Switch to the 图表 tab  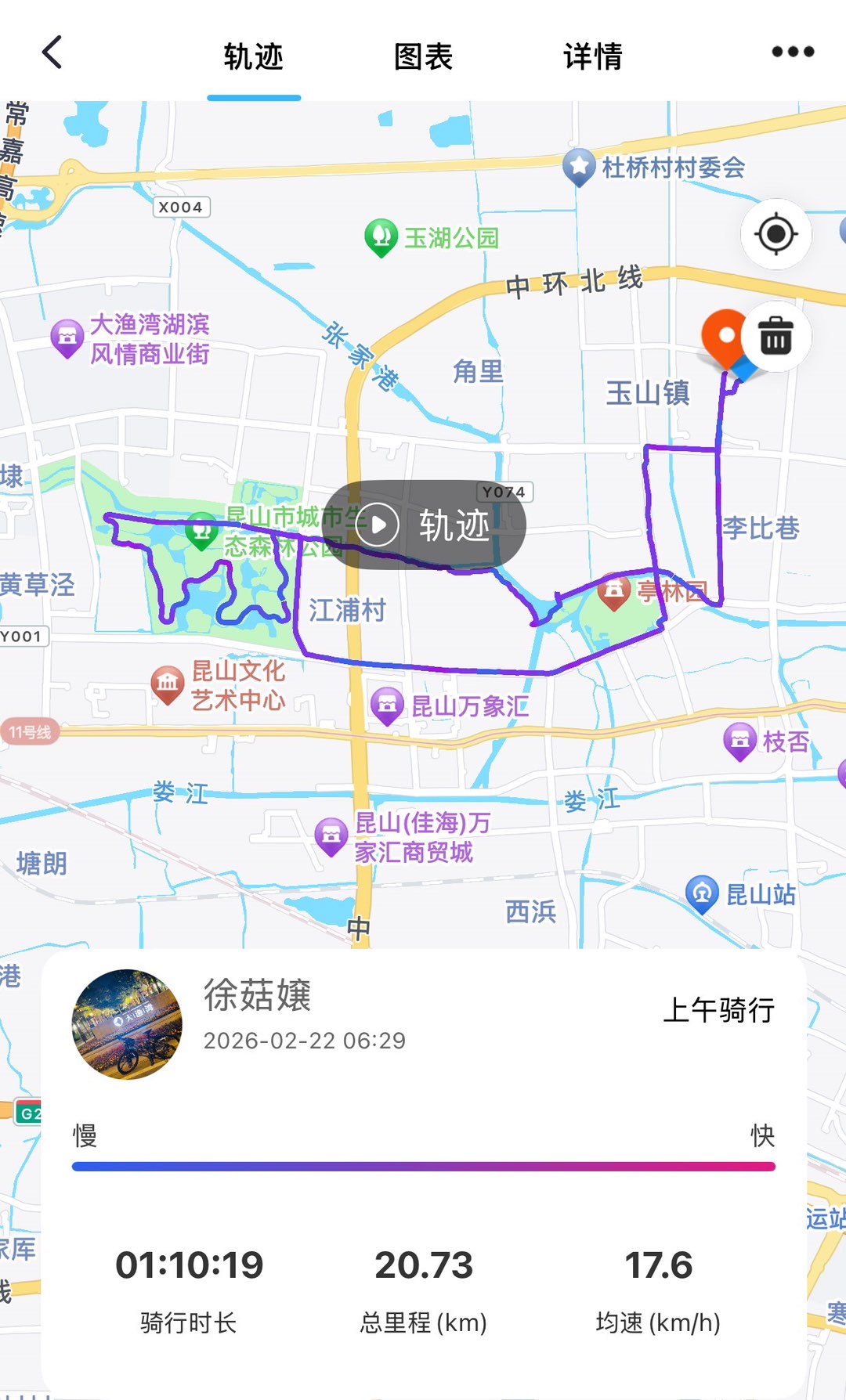click(423, 56)
